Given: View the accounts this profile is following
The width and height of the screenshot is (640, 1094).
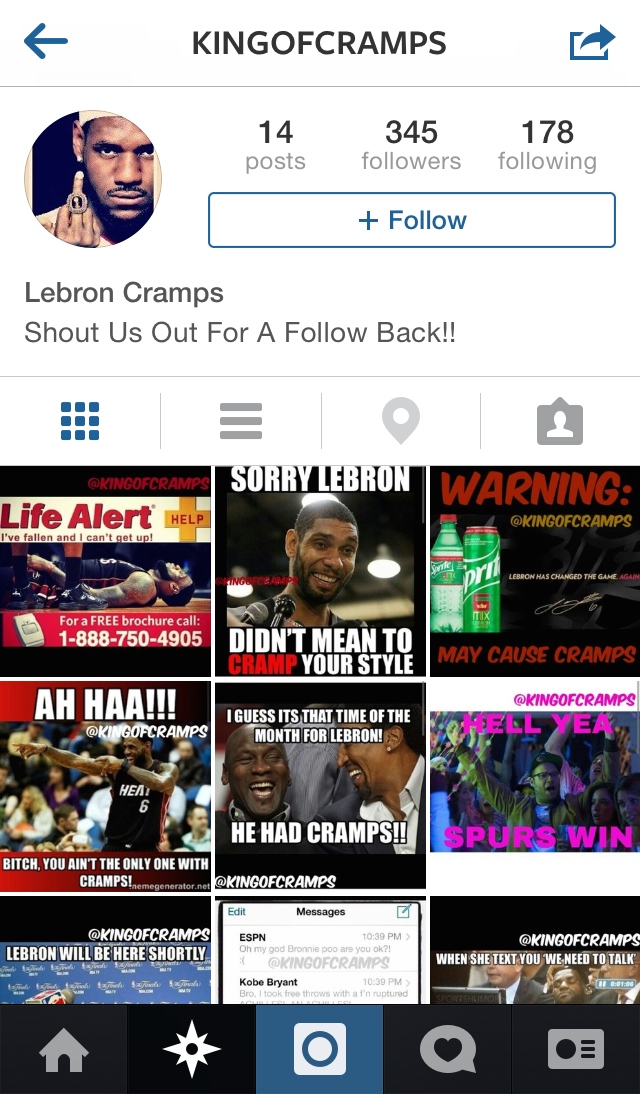Looking at the screenshot, I should pos(547,145).
